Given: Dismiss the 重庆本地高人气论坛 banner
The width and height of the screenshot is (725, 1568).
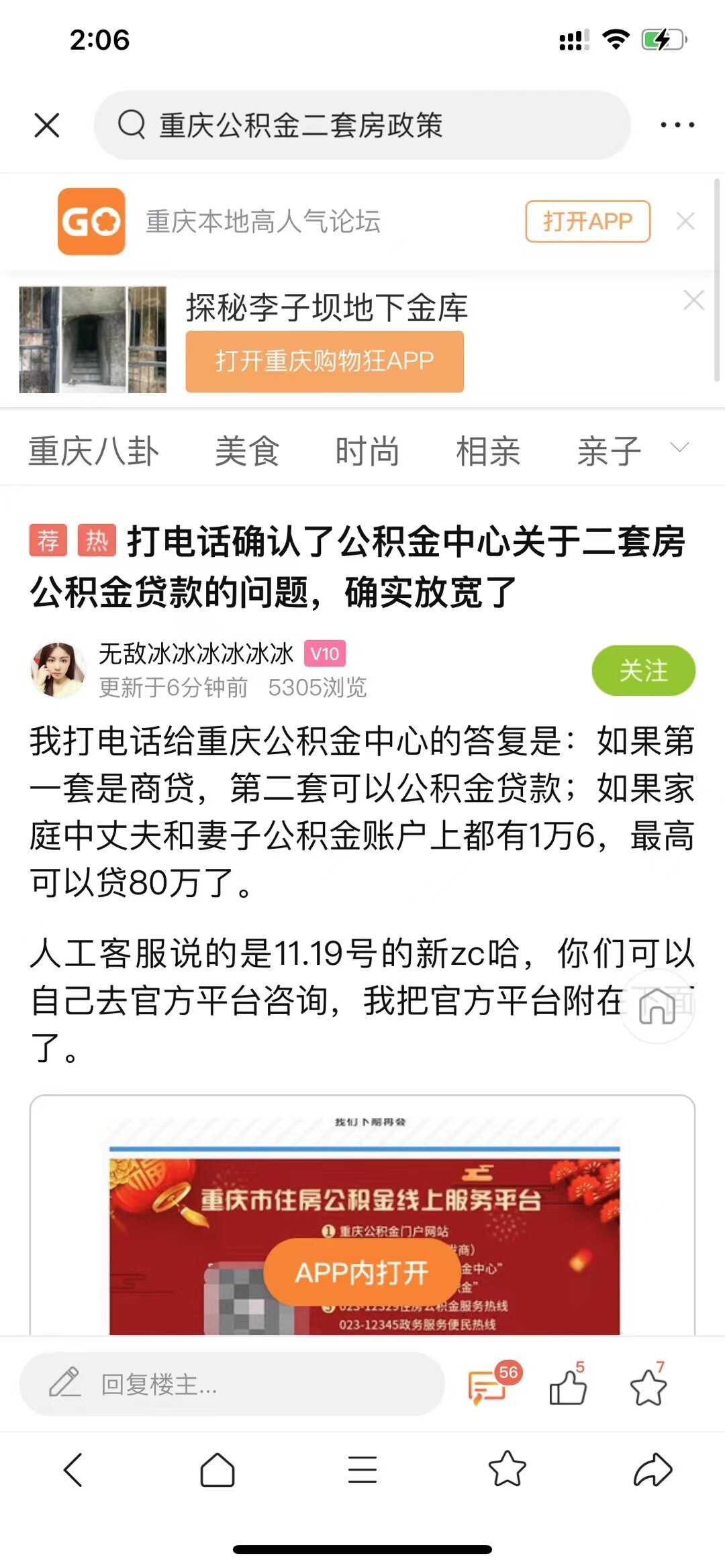Looking at the screenshot, I should [685, 221].
